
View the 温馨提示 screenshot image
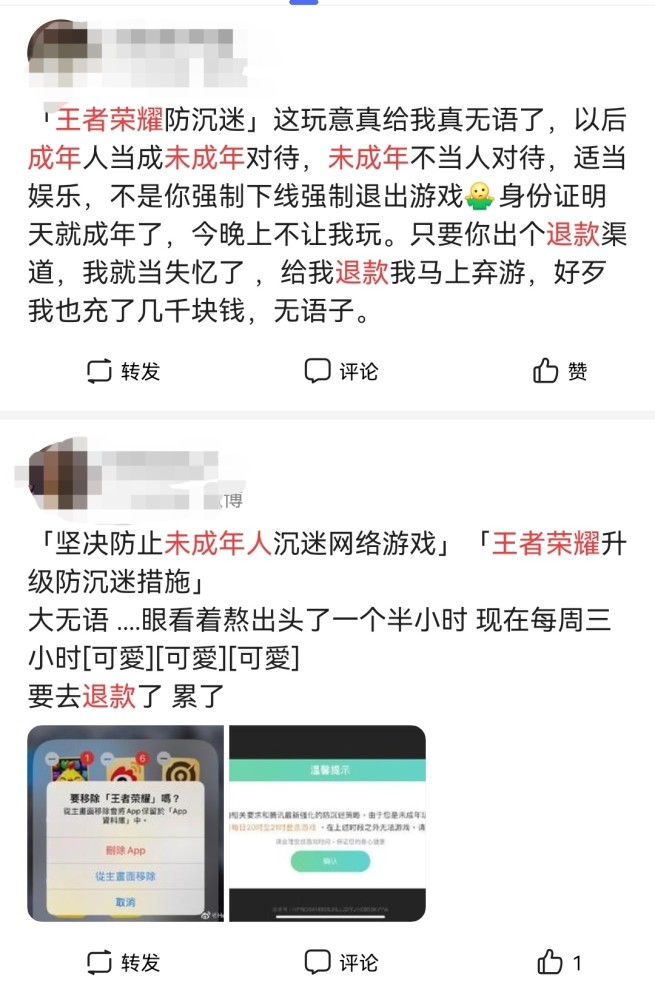click(327, 823)
